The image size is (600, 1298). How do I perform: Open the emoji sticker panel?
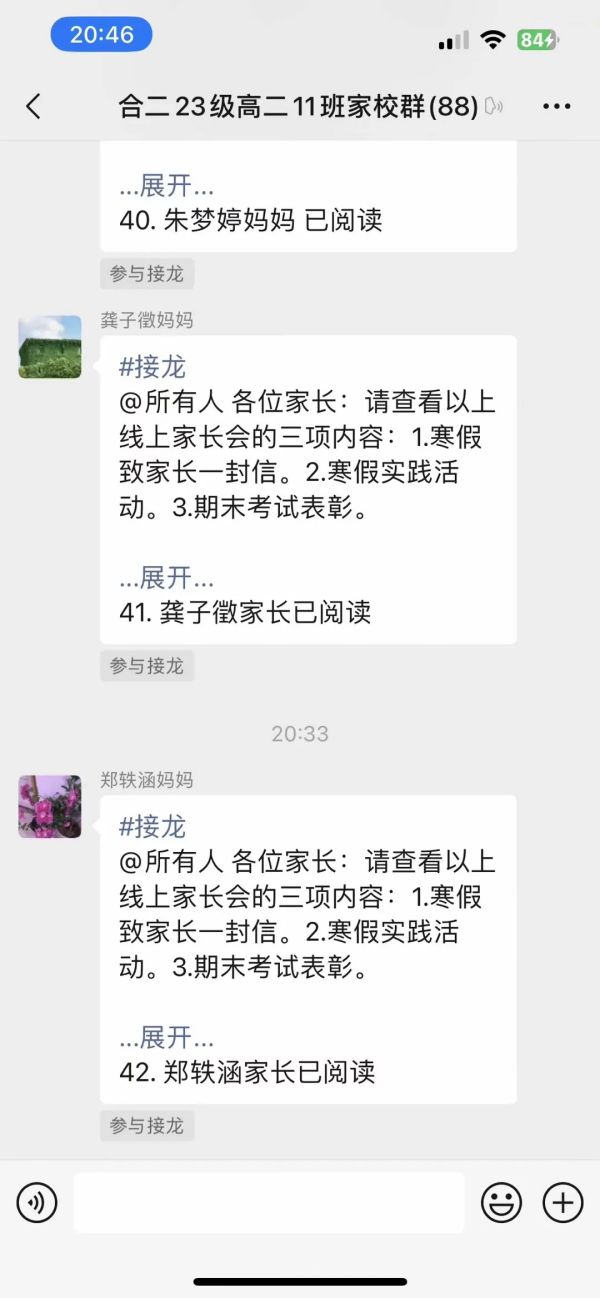pos(501,1202)
